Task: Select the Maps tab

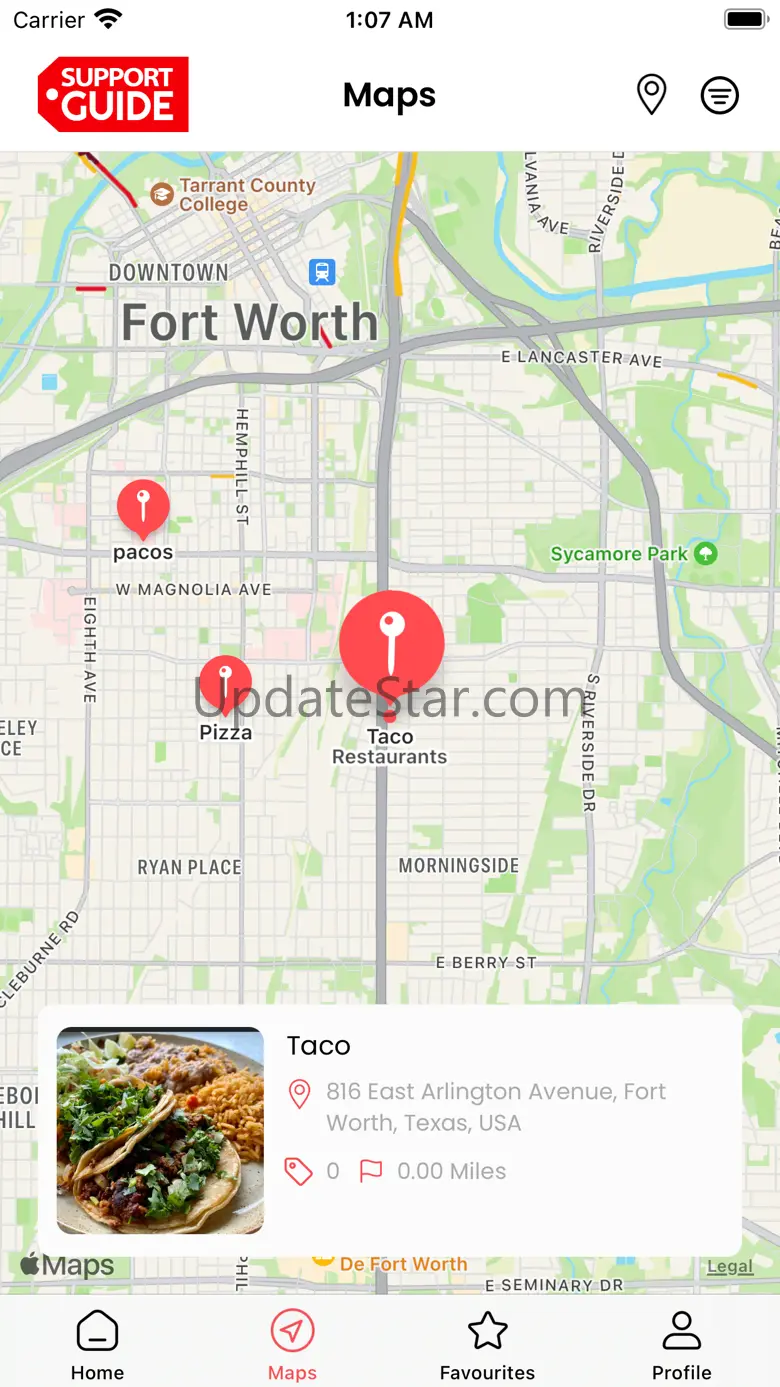Action: 292,1345
